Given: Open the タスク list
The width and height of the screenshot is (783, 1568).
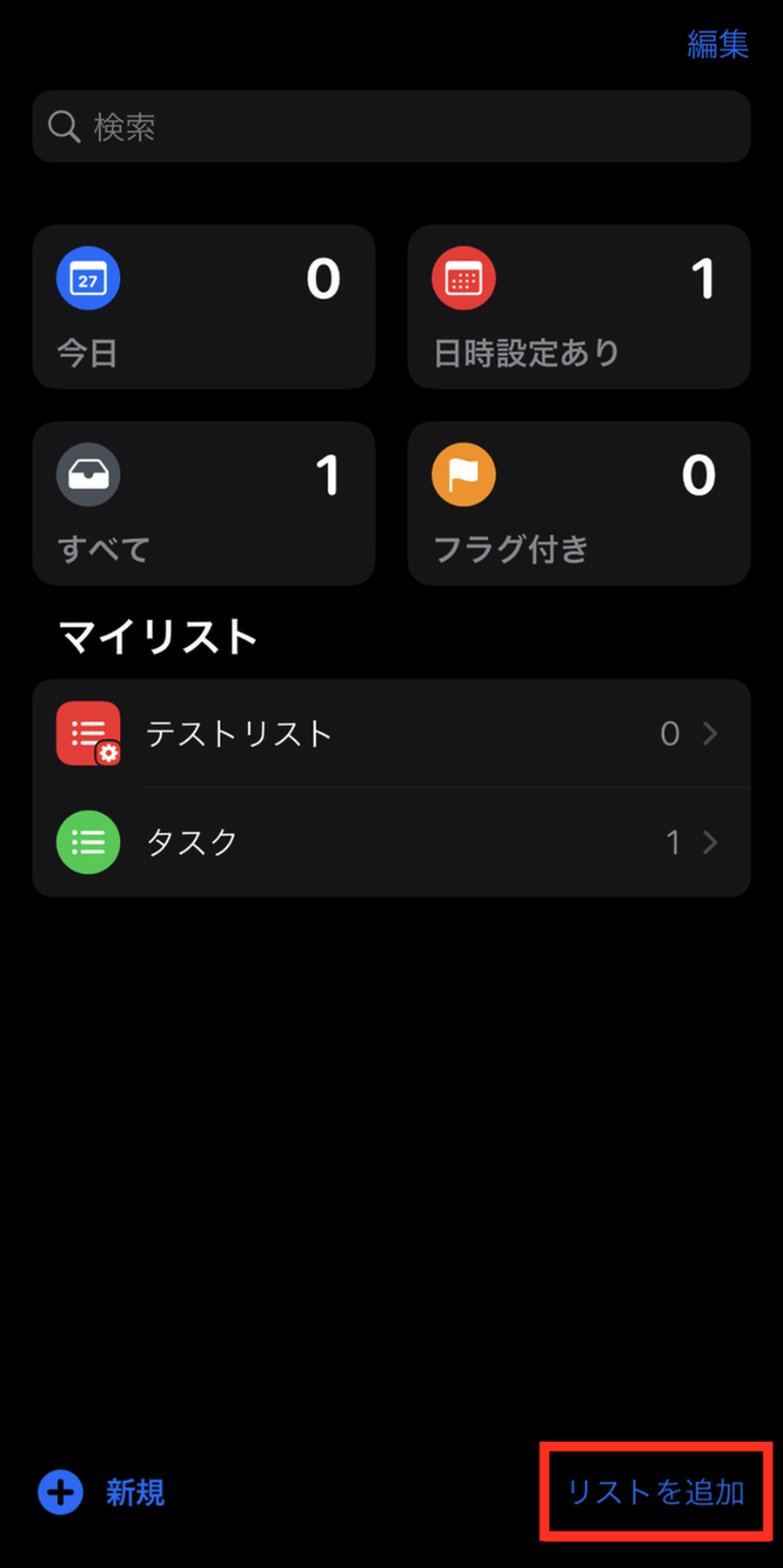Looking at the screenshot, I should point(391,842).
